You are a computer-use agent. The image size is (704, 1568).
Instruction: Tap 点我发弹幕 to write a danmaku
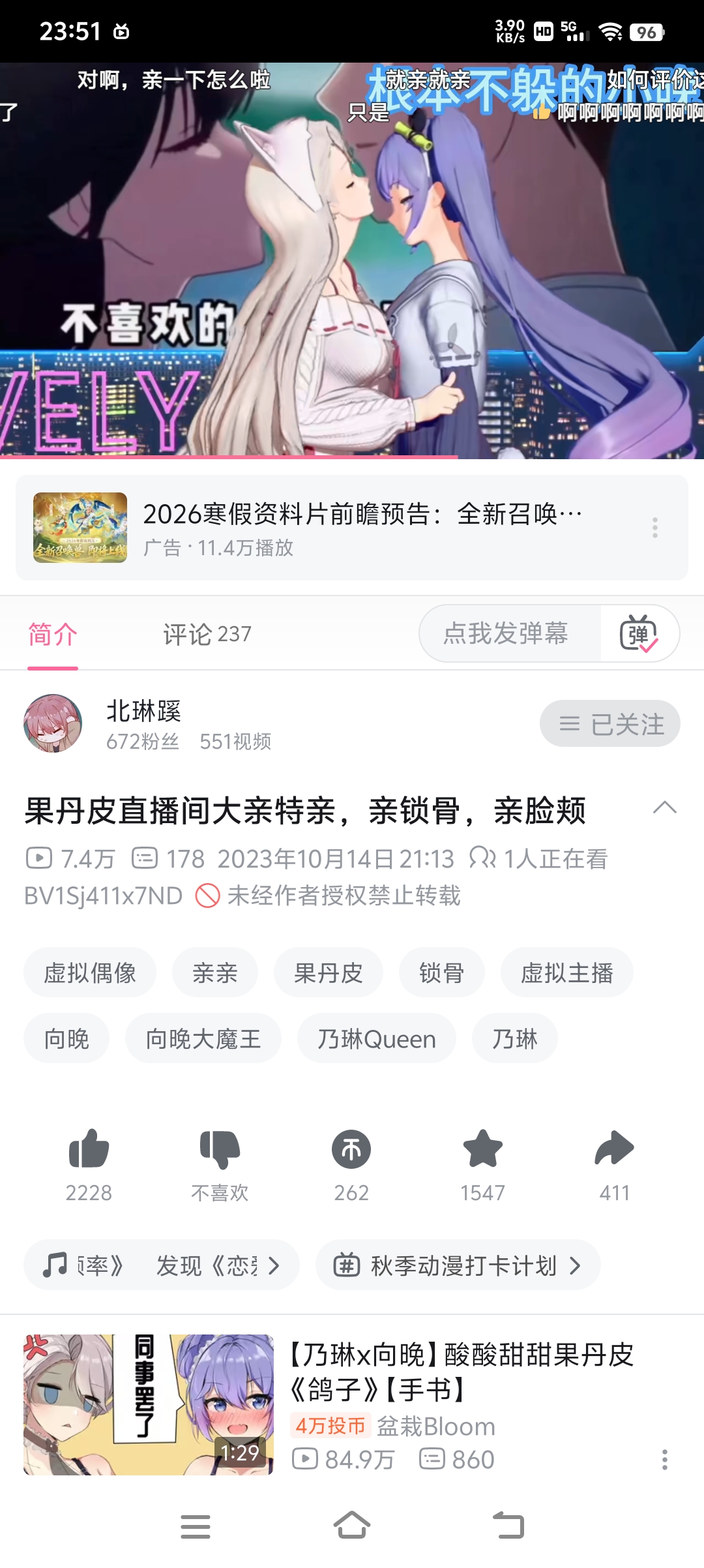pos(506,633)
